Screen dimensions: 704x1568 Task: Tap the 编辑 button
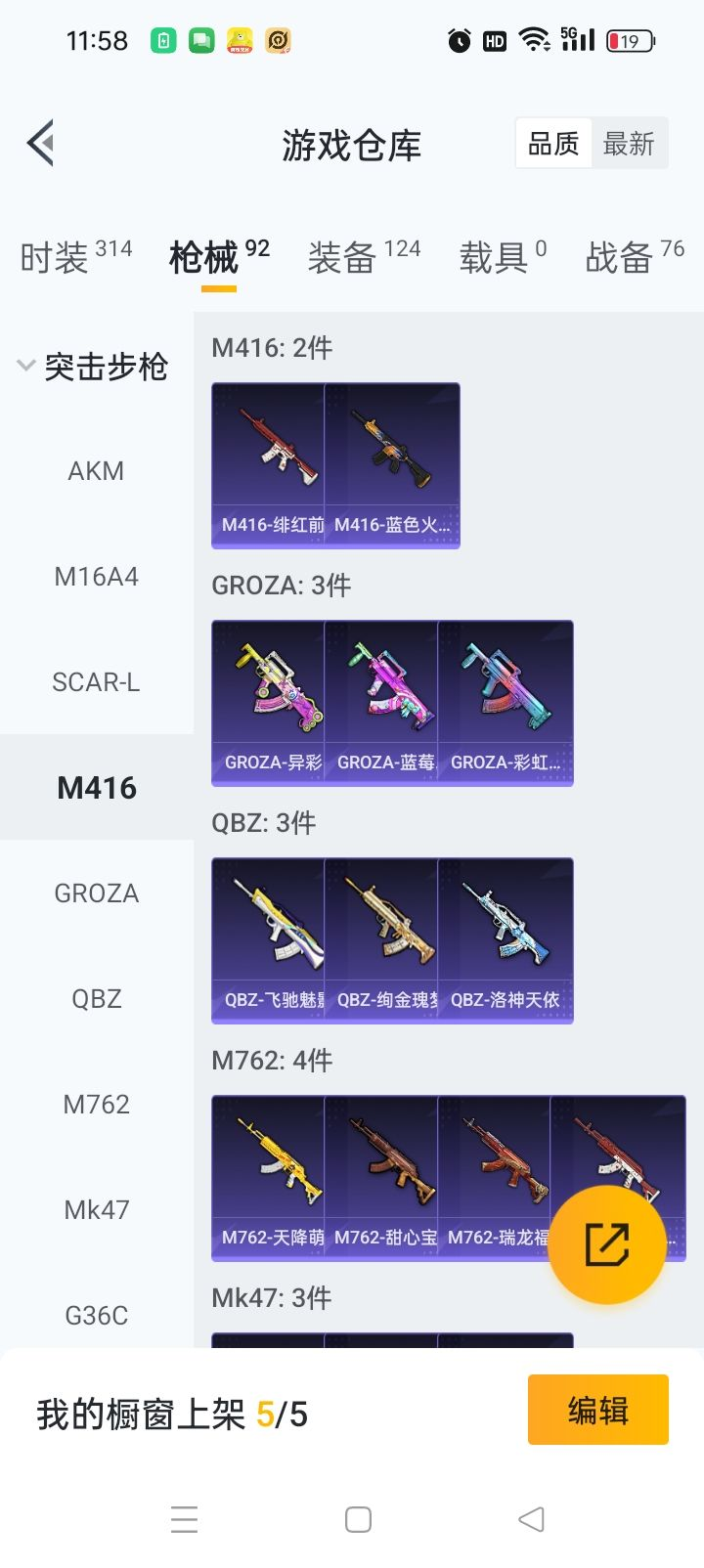[597, 1410]
